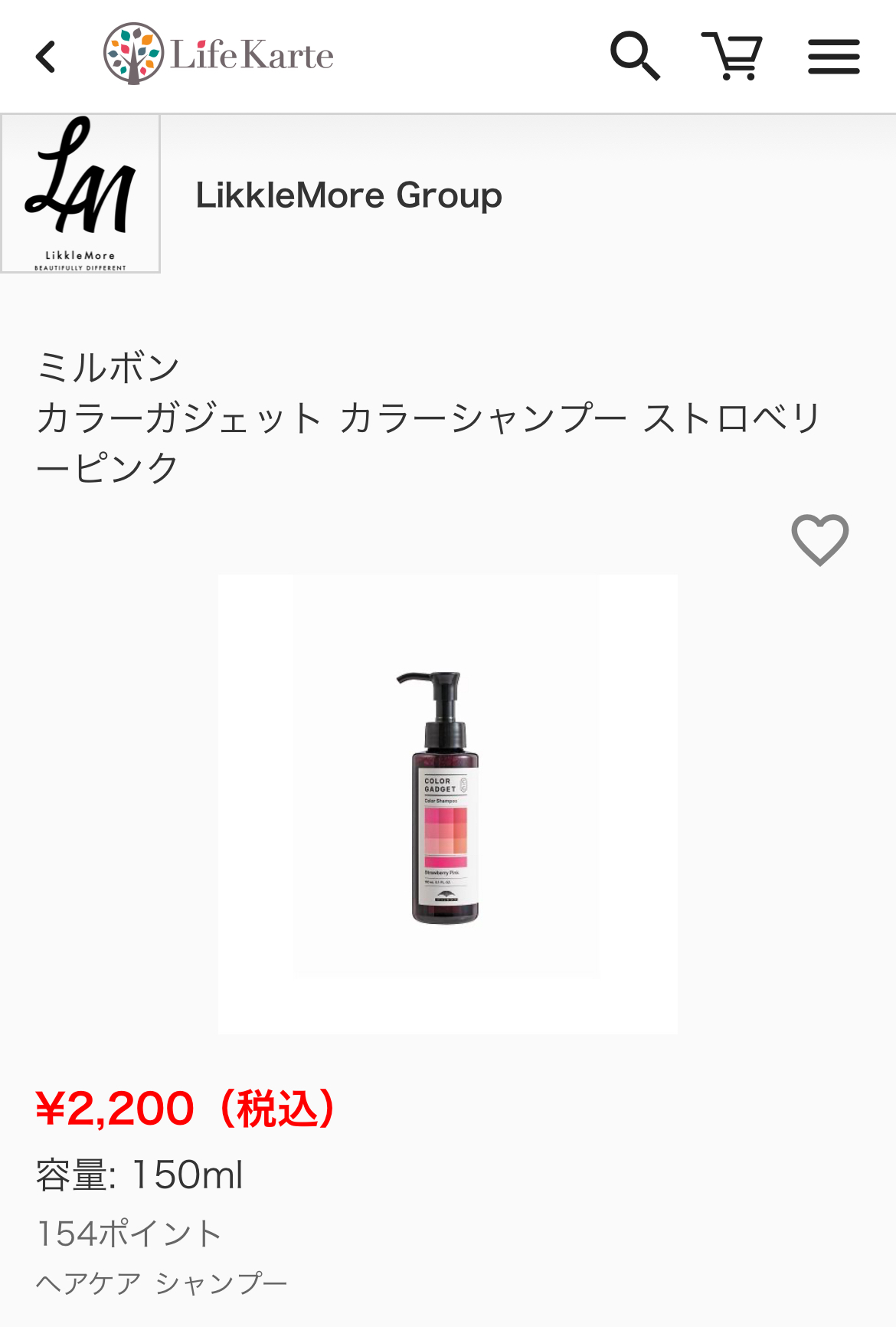Open the hamburger menu

833,57
